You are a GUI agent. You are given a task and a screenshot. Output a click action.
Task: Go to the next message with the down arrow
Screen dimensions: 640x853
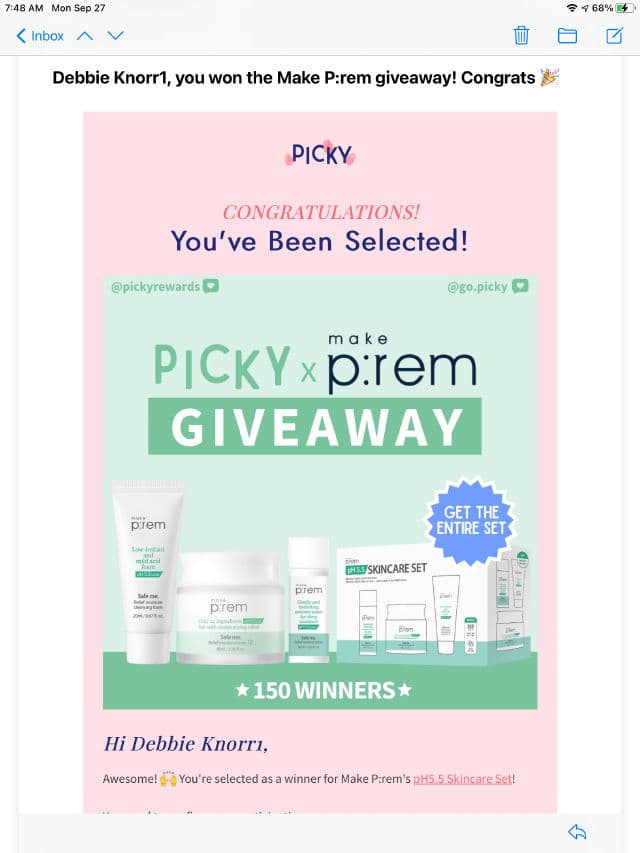[116, 36]
